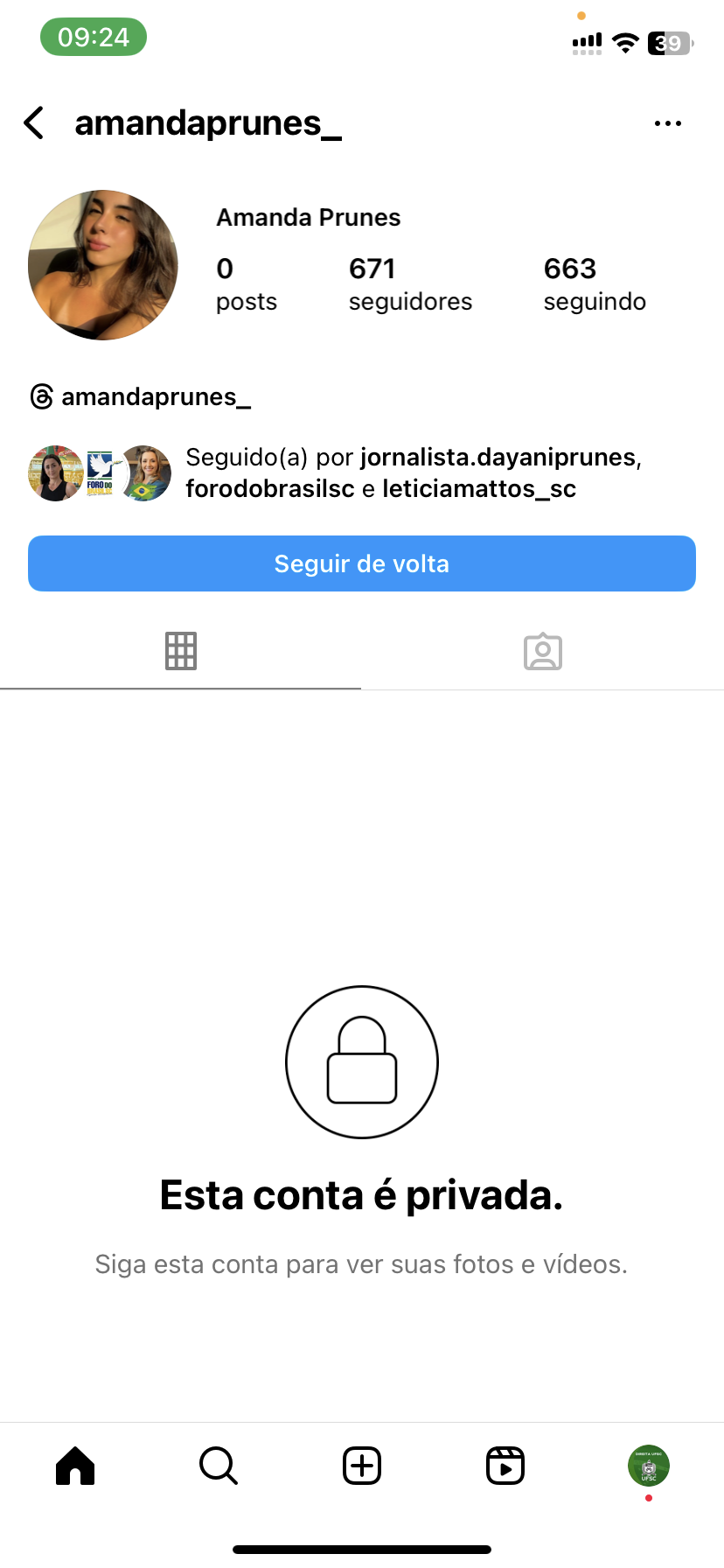Image resolution: width=724 pixels, height=1568 pixels.
Task: View the 671 seguidores list
Action: point(409,283)
